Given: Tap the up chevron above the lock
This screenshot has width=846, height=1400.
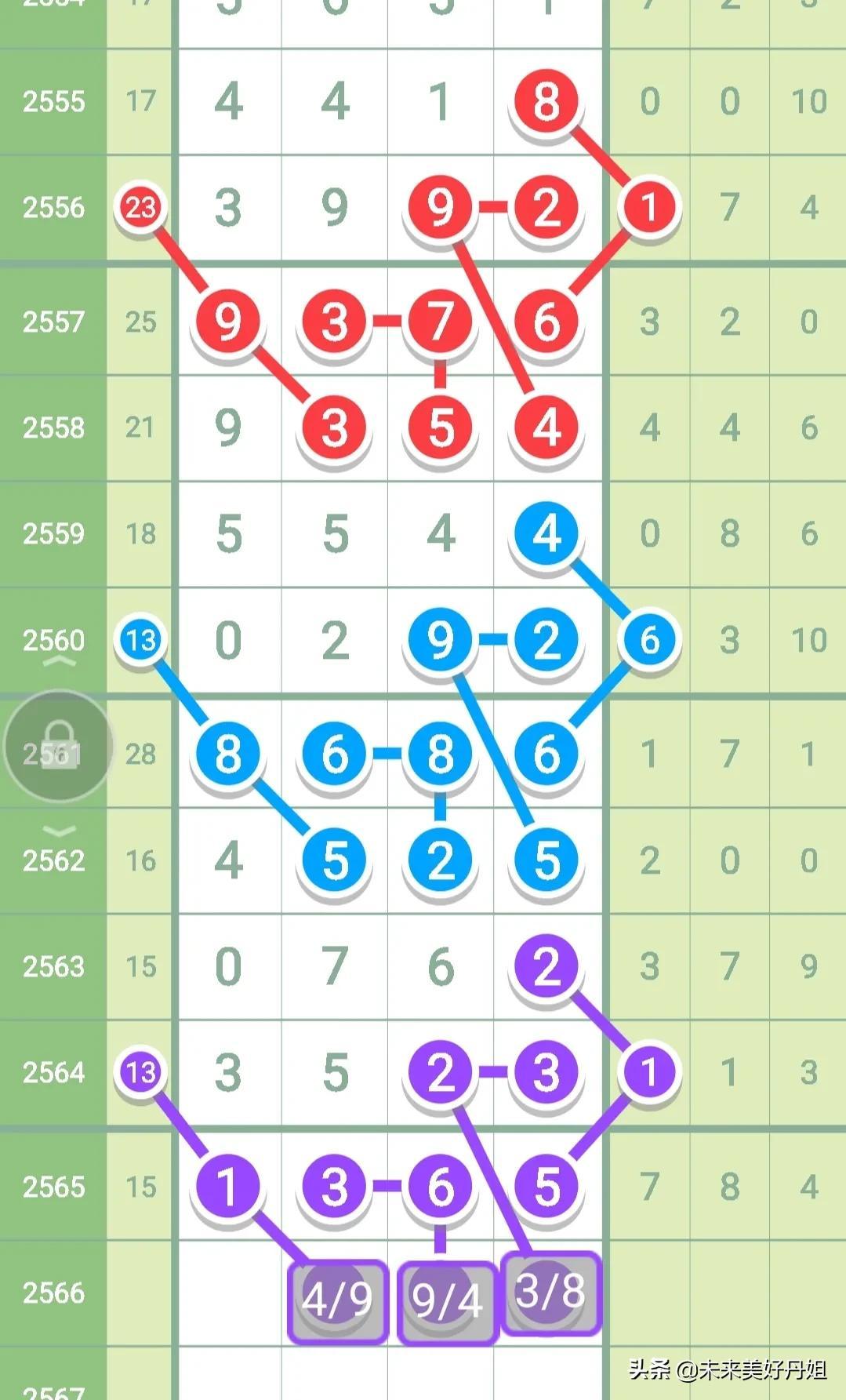Looking at the screenshot, I should point(59,662).
